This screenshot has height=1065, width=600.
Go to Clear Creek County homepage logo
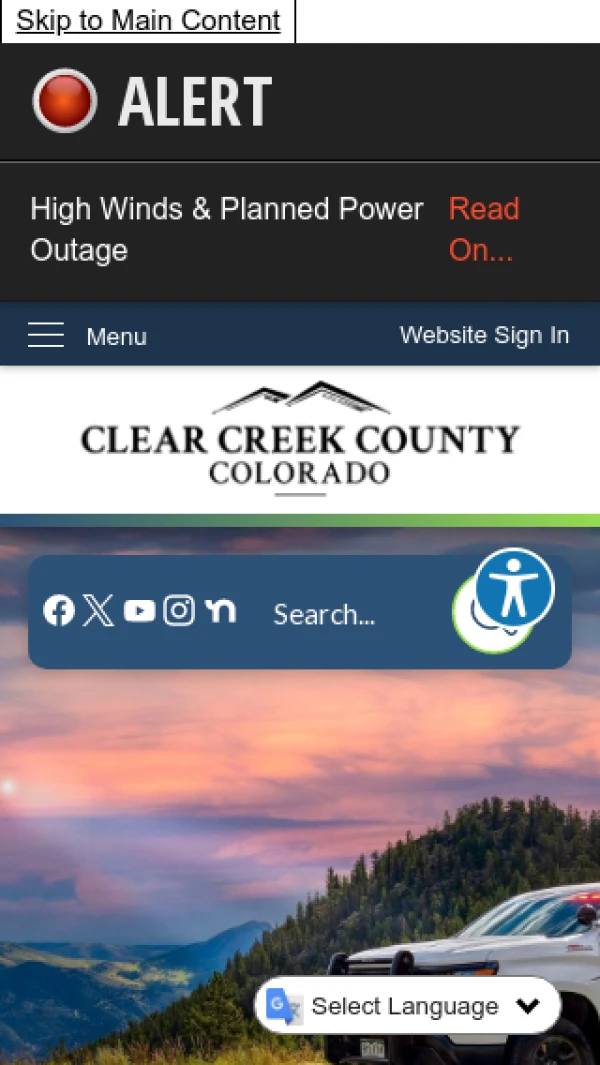300,439
